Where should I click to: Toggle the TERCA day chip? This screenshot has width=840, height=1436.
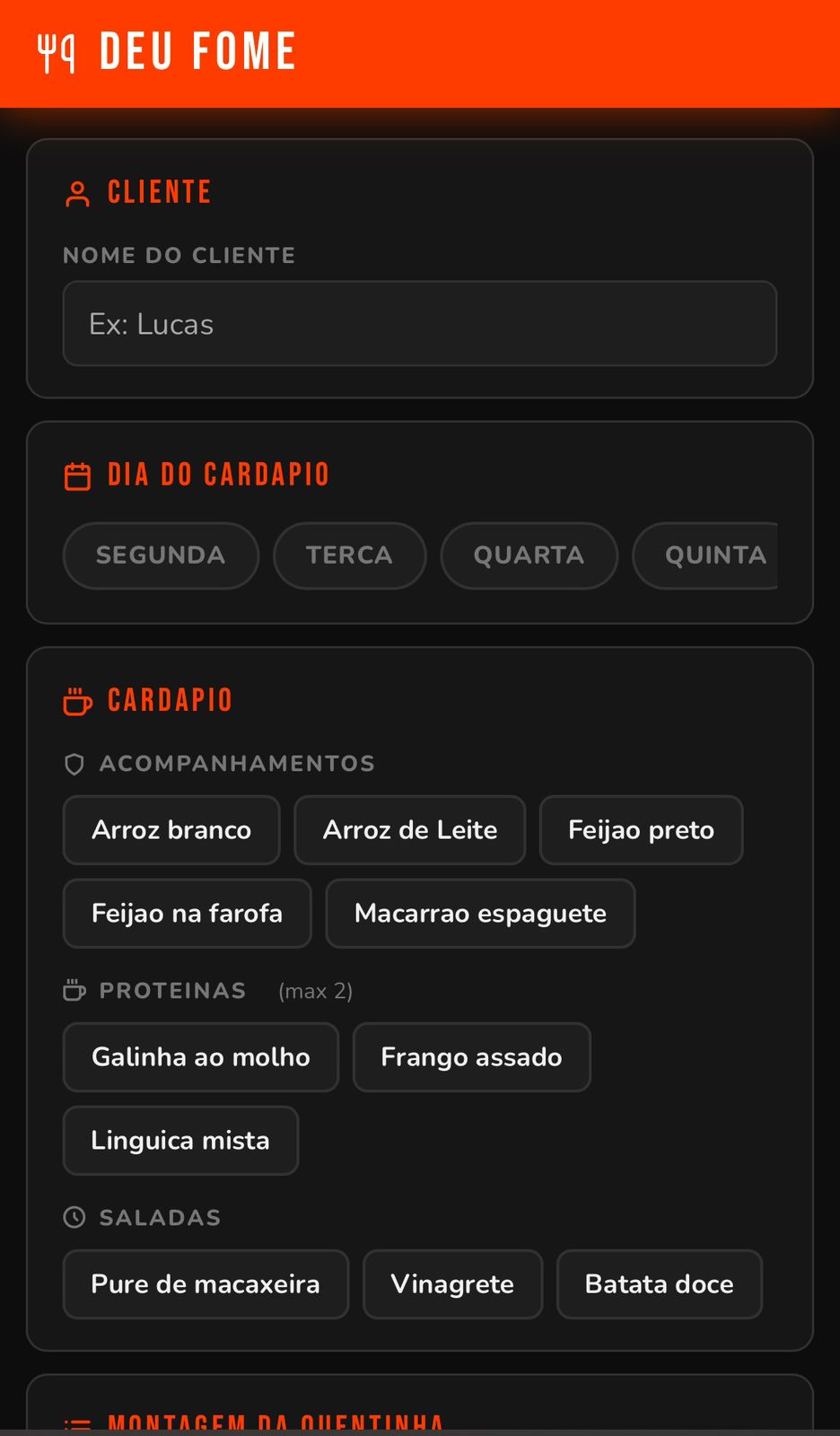tap(349, 556)
